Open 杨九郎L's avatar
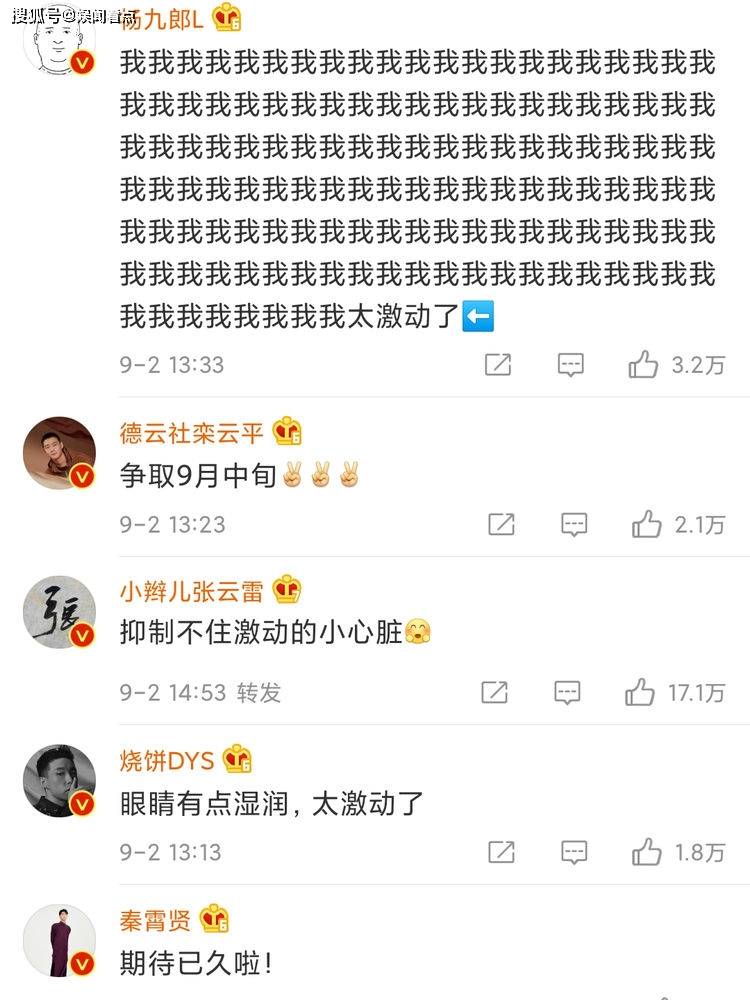The height and width of the screenshot is (1000, 750). pos(59,42)
